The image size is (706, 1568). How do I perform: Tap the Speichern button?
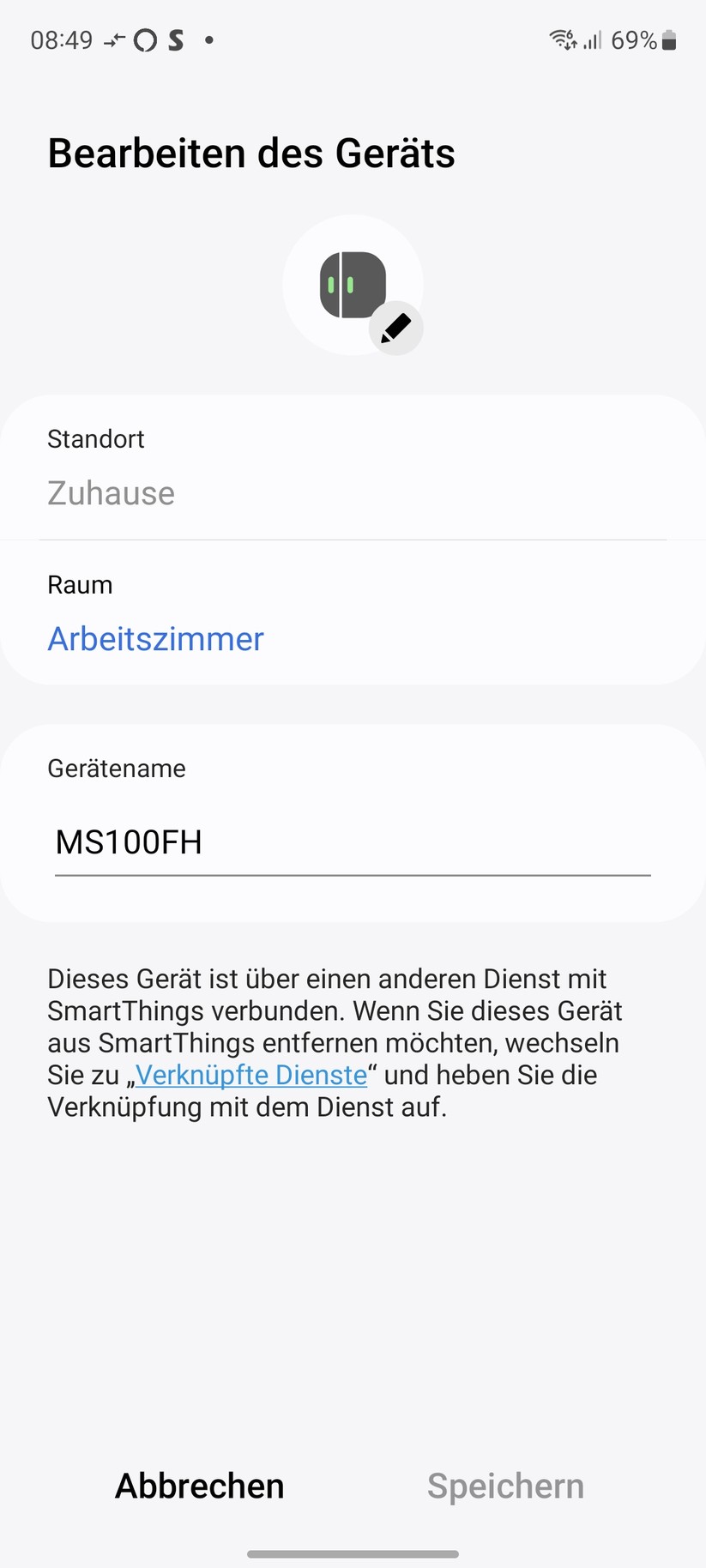coord(505,1486)
